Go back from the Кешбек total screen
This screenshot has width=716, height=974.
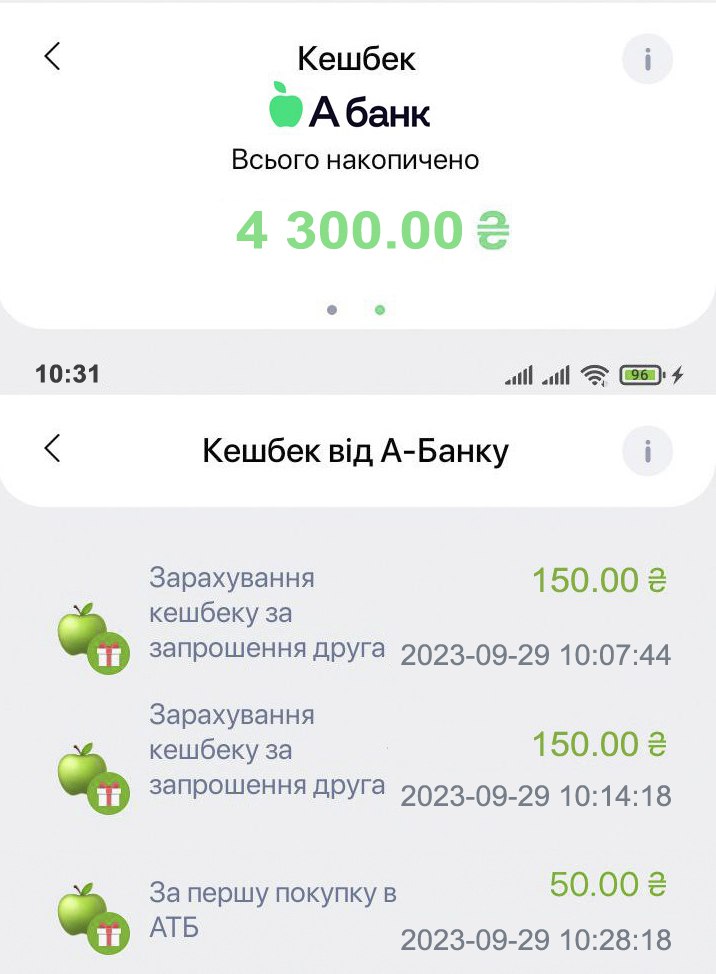[x=53, y=57]
